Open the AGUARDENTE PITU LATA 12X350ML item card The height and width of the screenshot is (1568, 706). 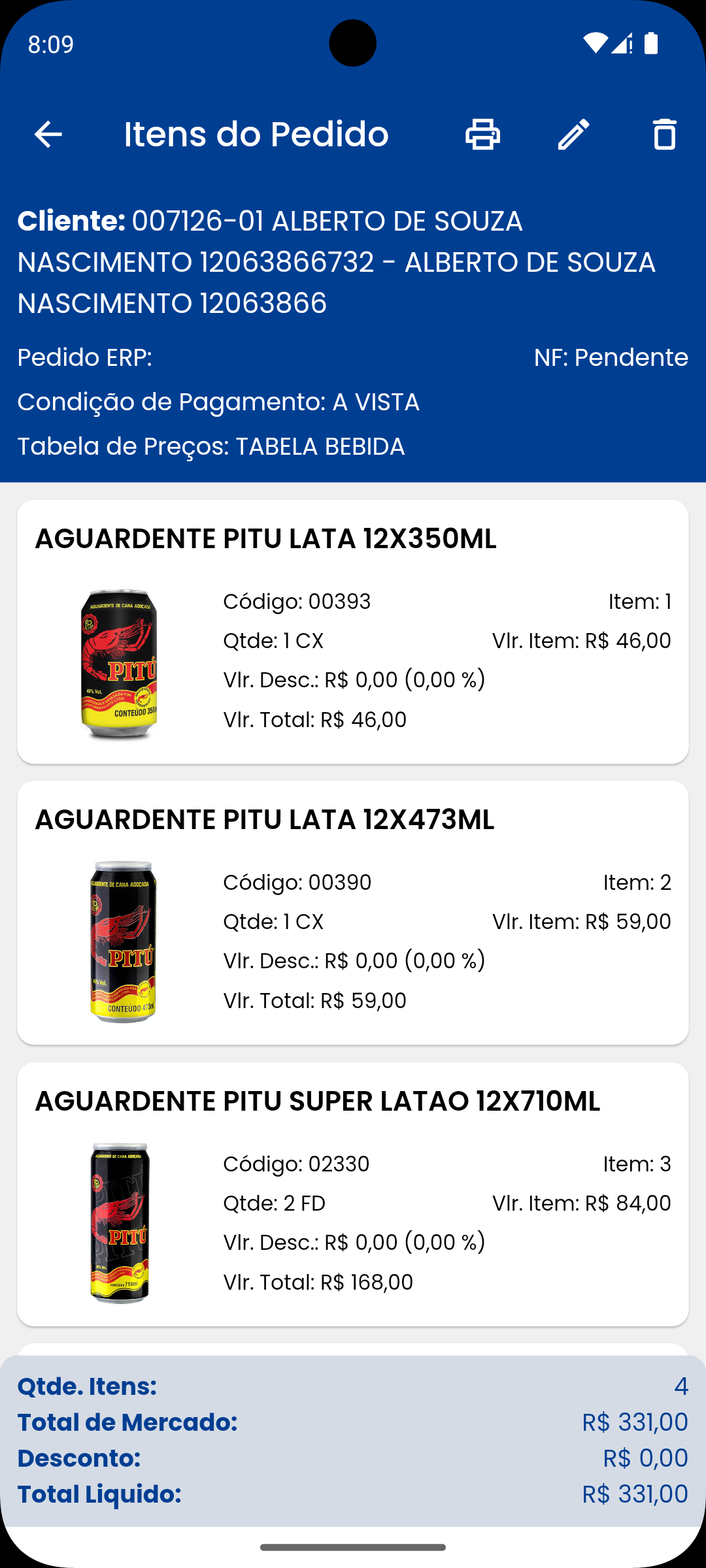[353, 631]
